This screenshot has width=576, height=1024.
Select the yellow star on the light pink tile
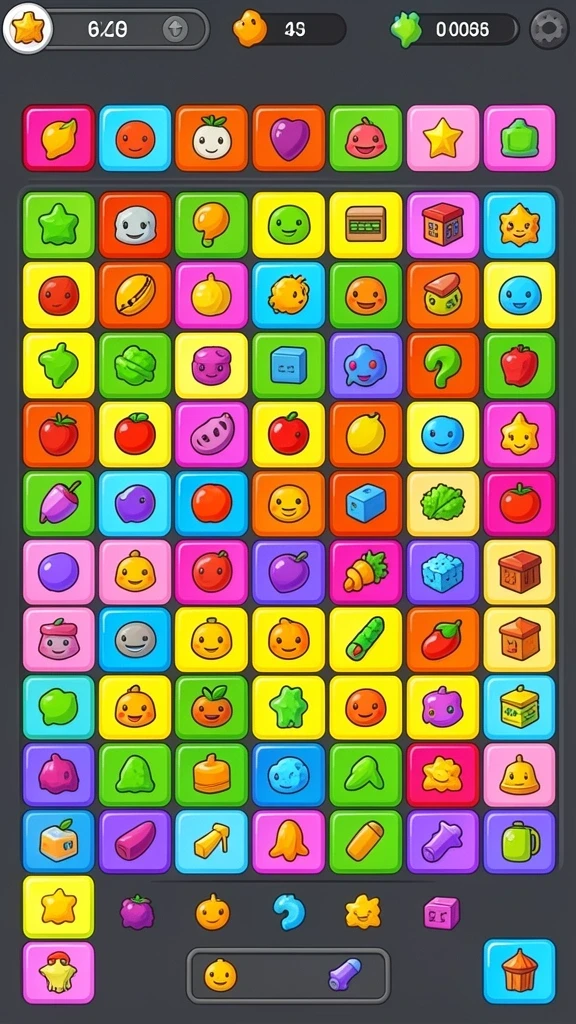[443, 138]
